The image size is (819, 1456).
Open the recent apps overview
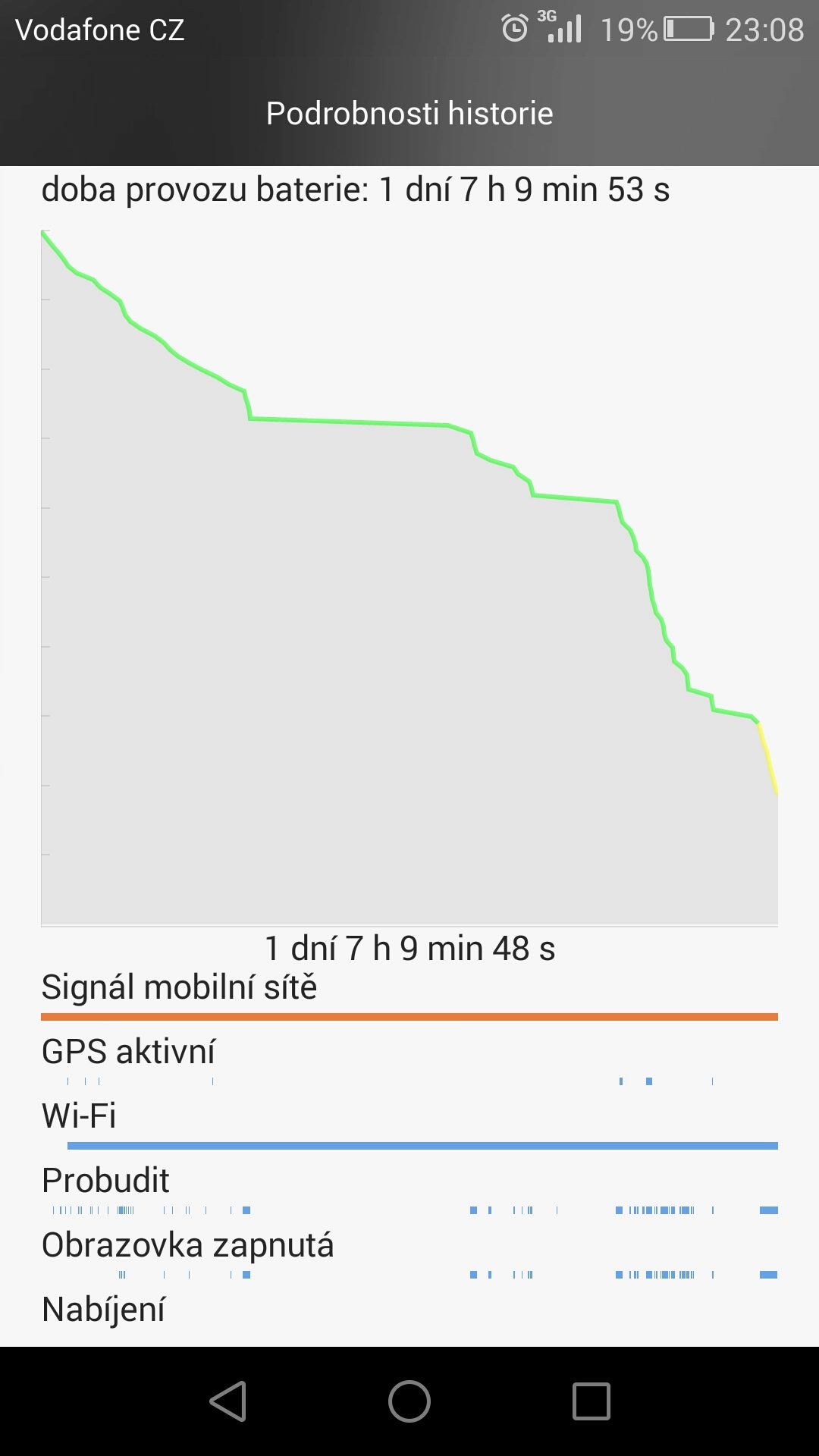pos(591,1401)
